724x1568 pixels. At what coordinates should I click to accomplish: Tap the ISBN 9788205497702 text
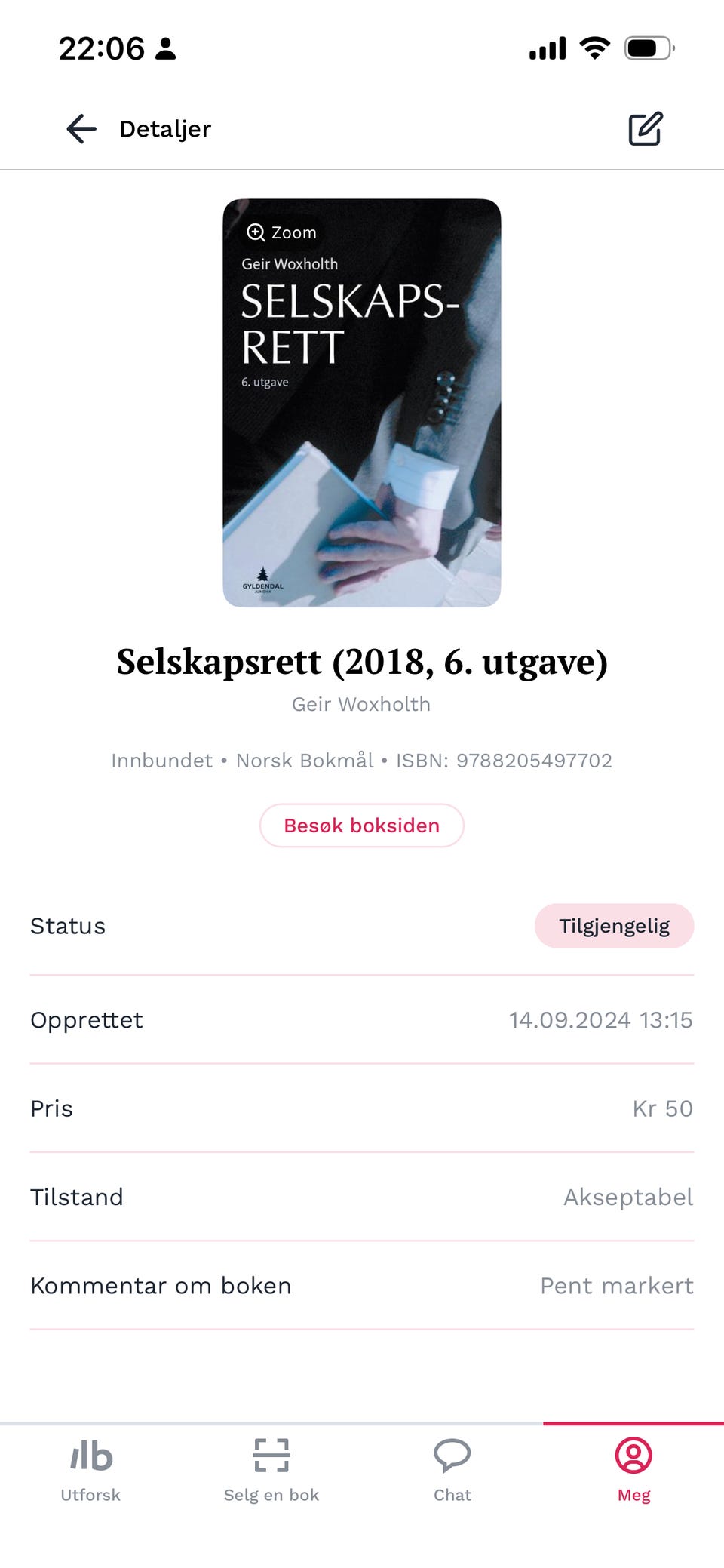pos(535,761)
